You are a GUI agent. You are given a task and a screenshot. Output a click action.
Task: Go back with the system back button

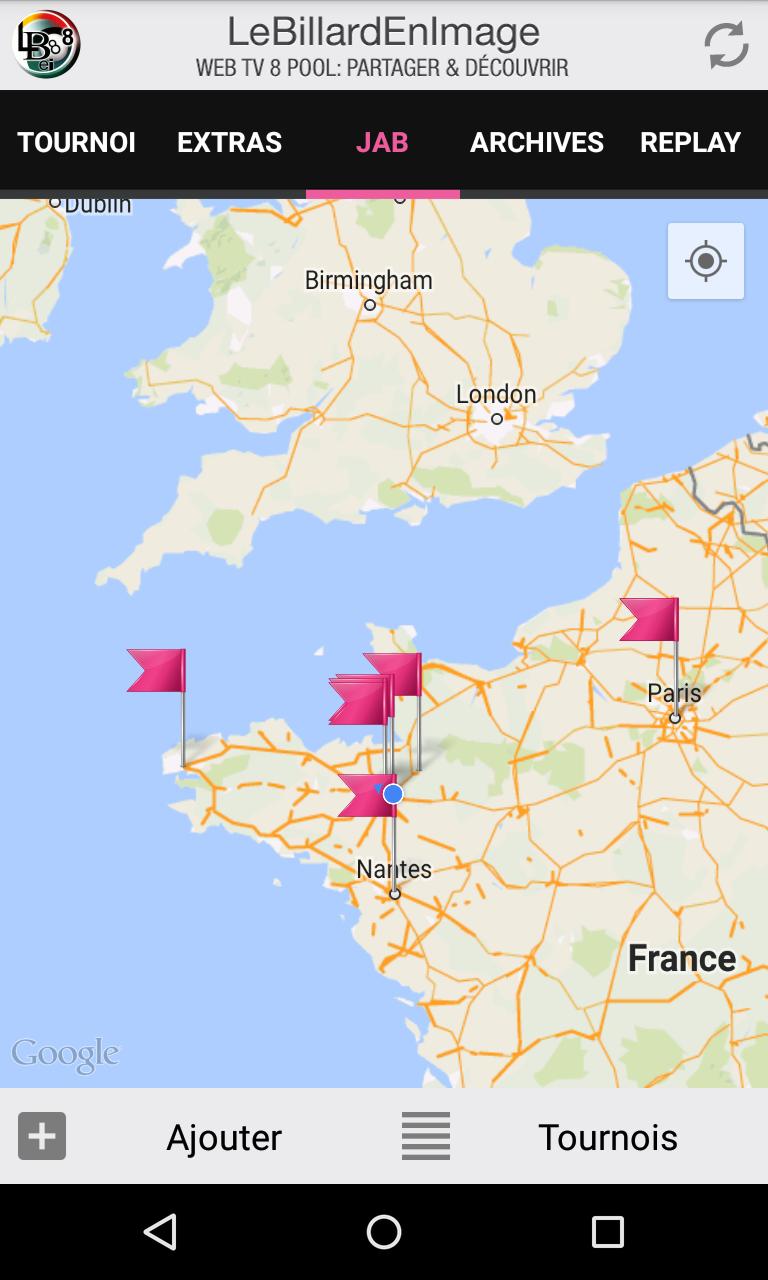pyautogui.click(x=160, y=1232)
